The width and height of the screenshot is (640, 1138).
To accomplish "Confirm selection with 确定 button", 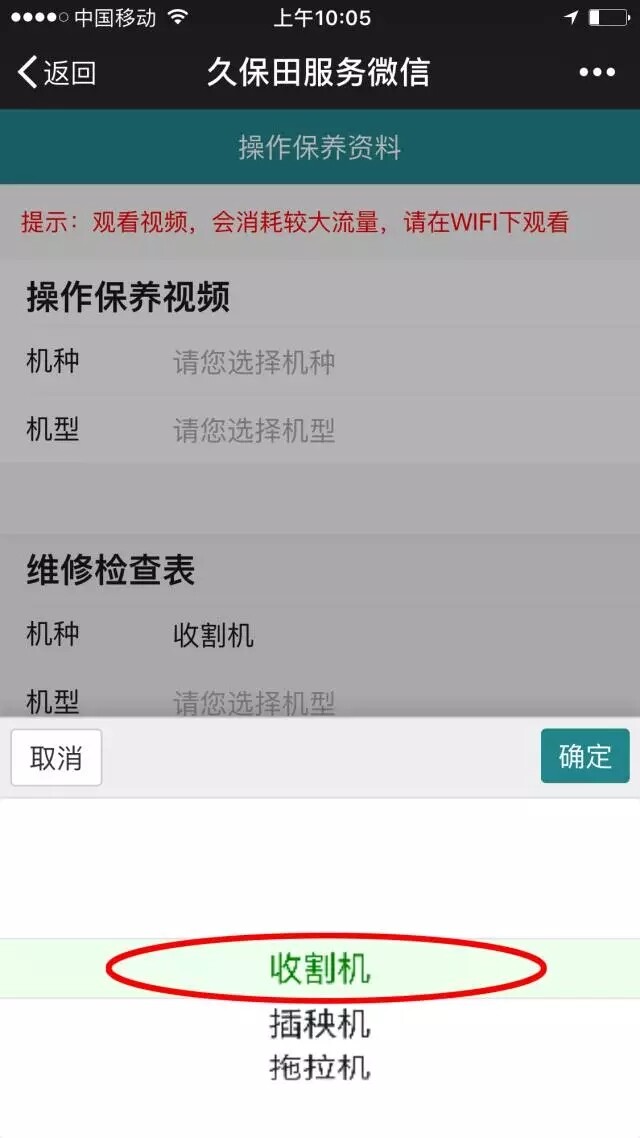I will tap(585, 756).
